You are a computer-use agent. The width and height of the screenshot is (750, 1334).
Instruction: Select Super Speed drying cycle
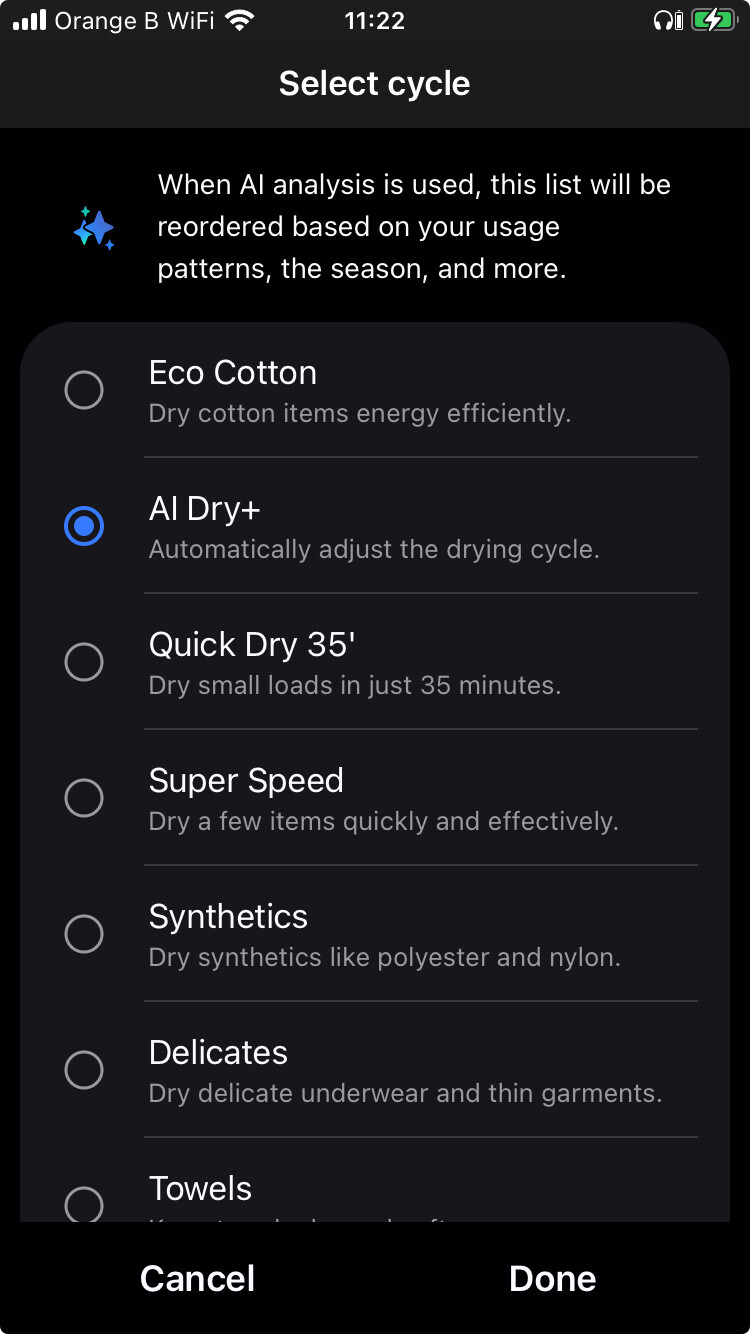[84, 798]
